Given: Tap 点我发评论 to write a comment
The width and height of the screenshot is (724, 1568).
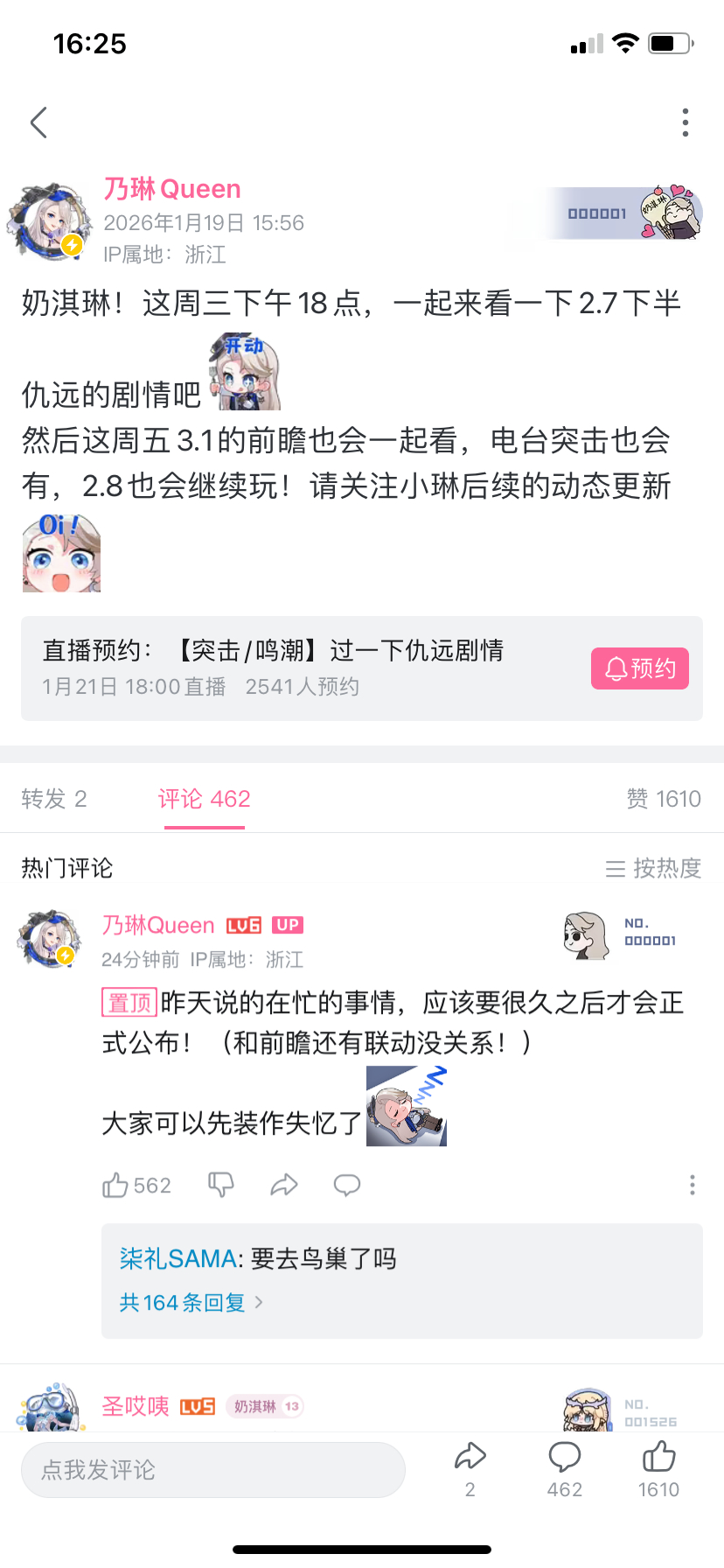Looking at the screenshot, I should click(x=213, y=1470).
